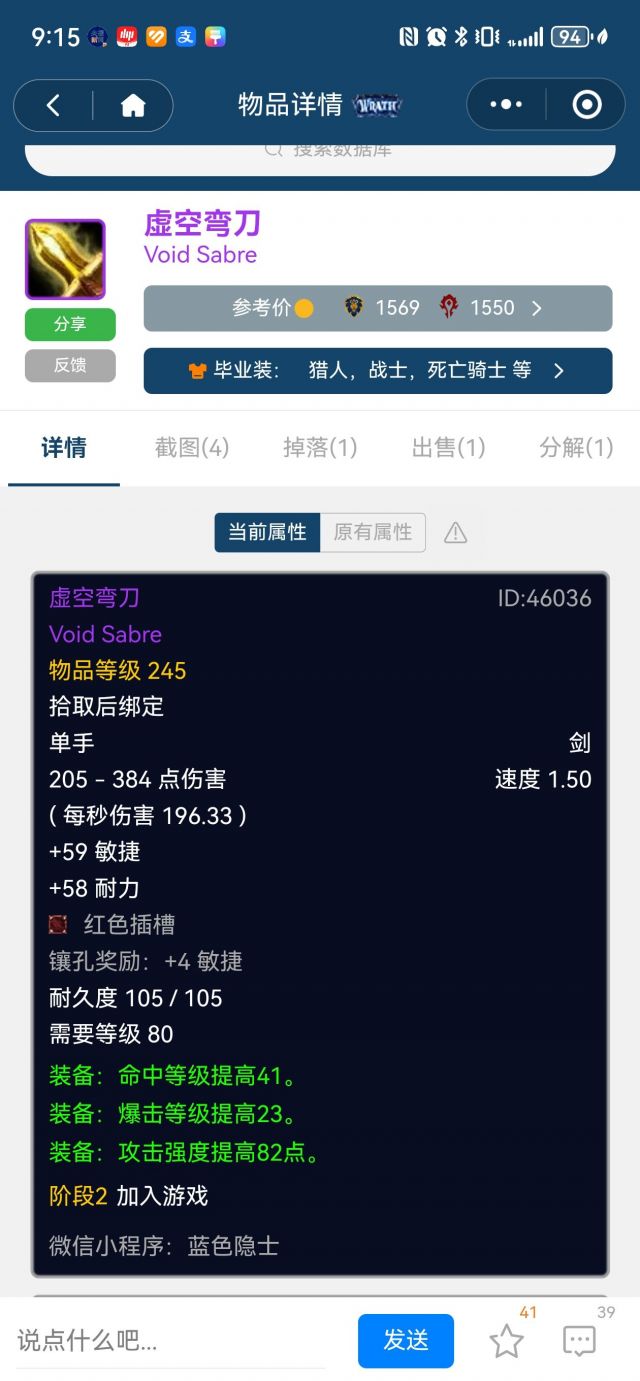Close the mini program with the circle button

(586, 104)
